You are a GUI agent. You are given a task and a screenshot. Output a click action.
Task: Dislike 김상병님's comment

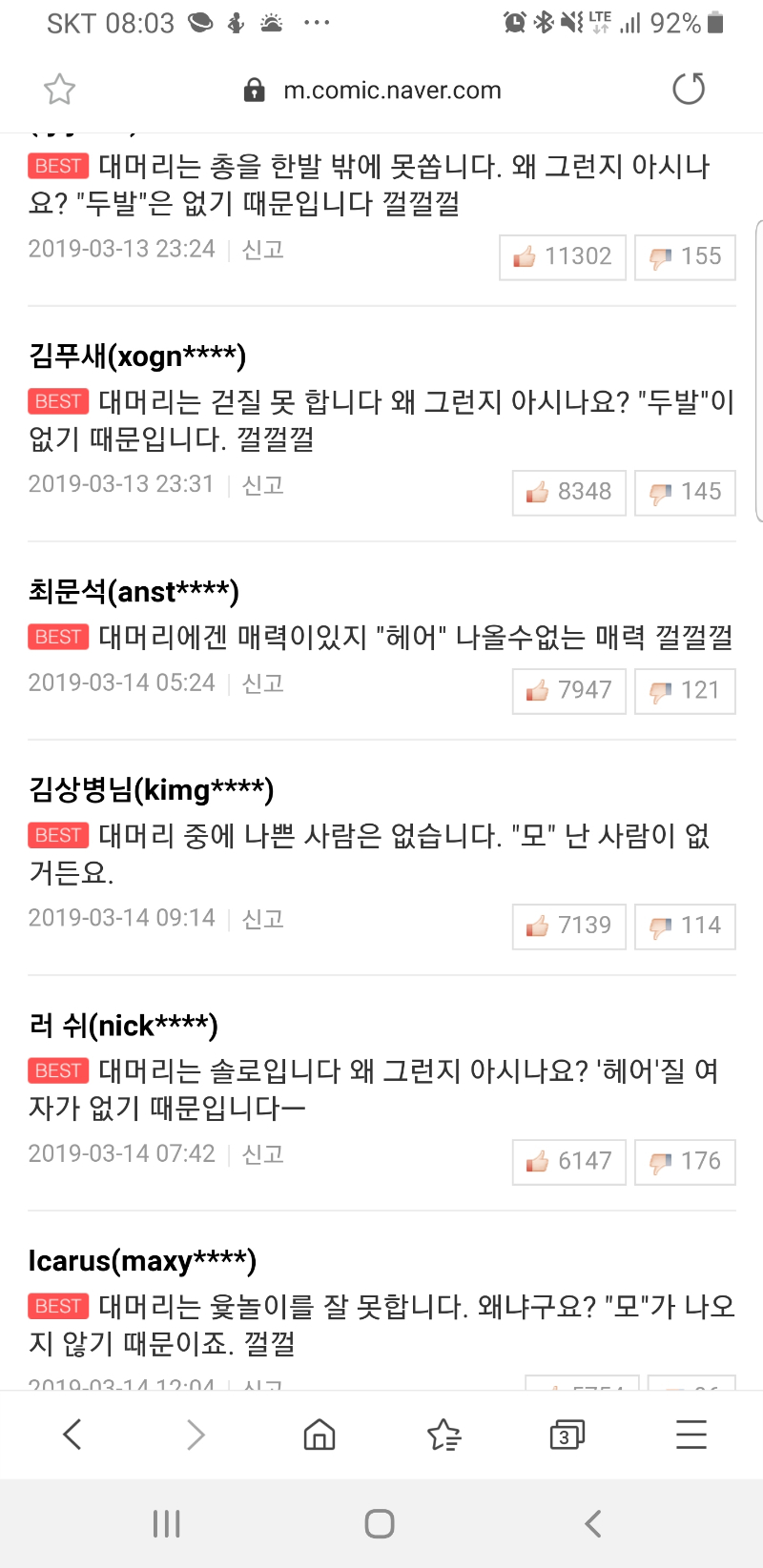click(685, 927)
